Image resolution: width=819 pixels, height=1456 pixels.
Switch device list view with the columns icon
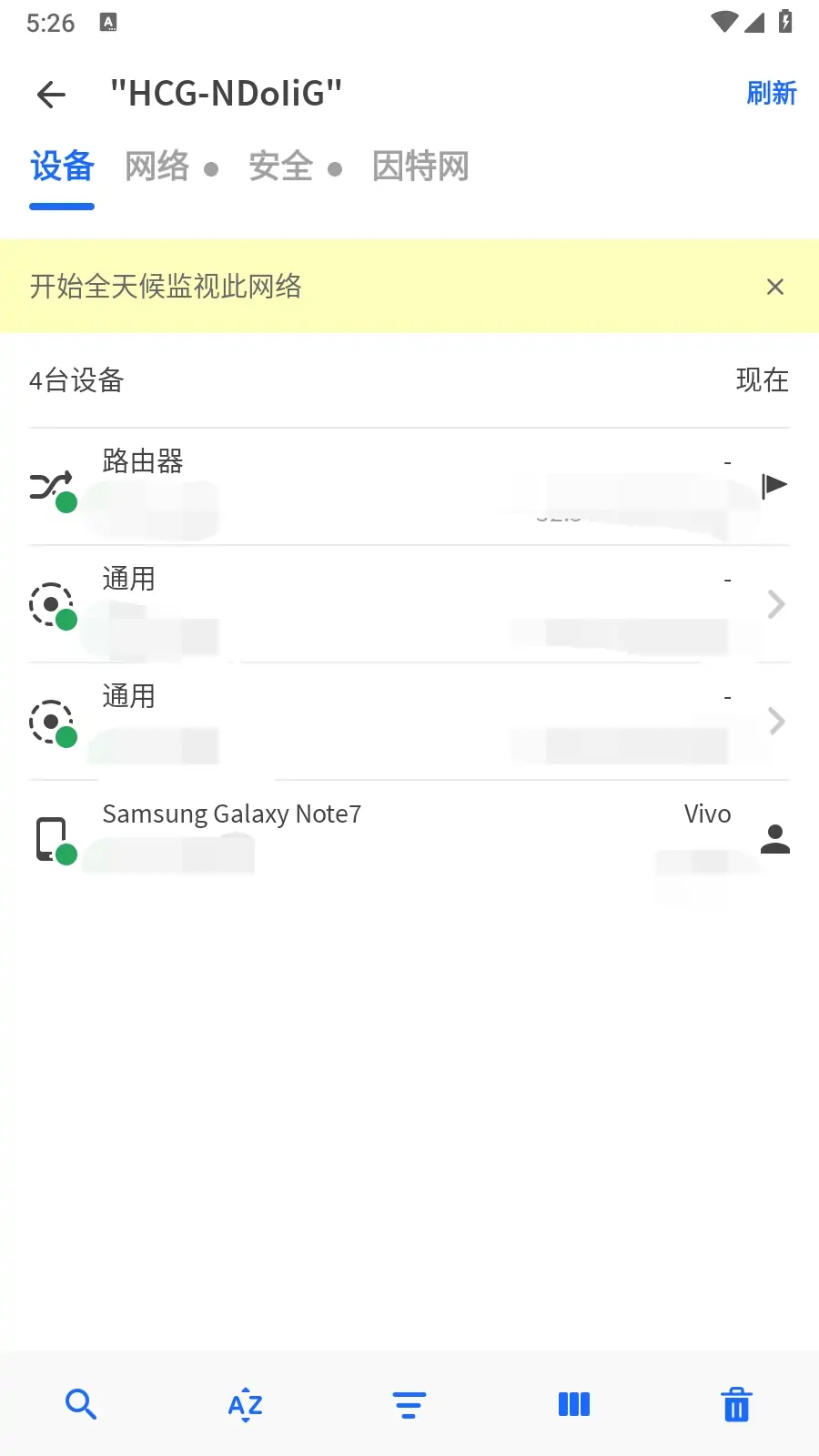click(571, 1404)
